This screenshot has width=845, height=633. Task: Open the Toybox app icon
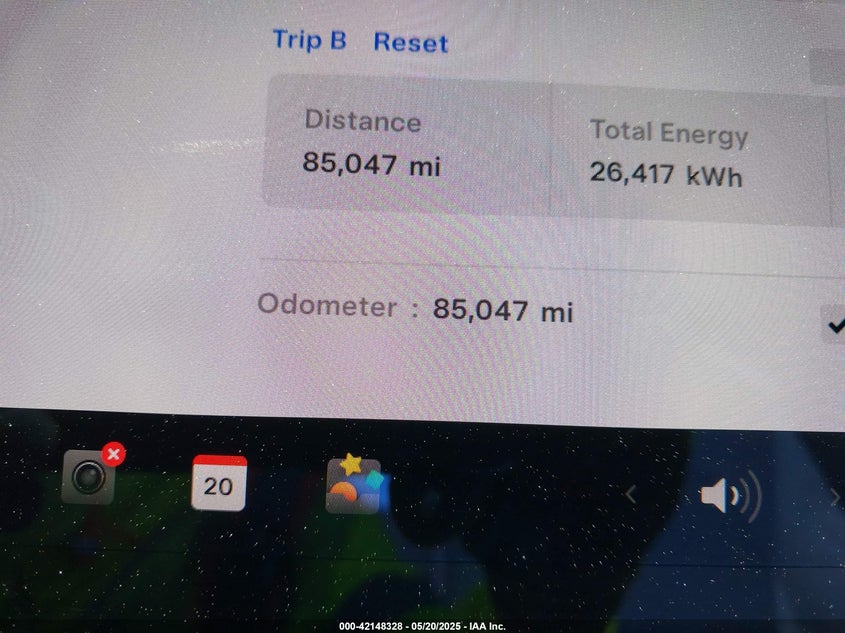[x=354, y=485]
